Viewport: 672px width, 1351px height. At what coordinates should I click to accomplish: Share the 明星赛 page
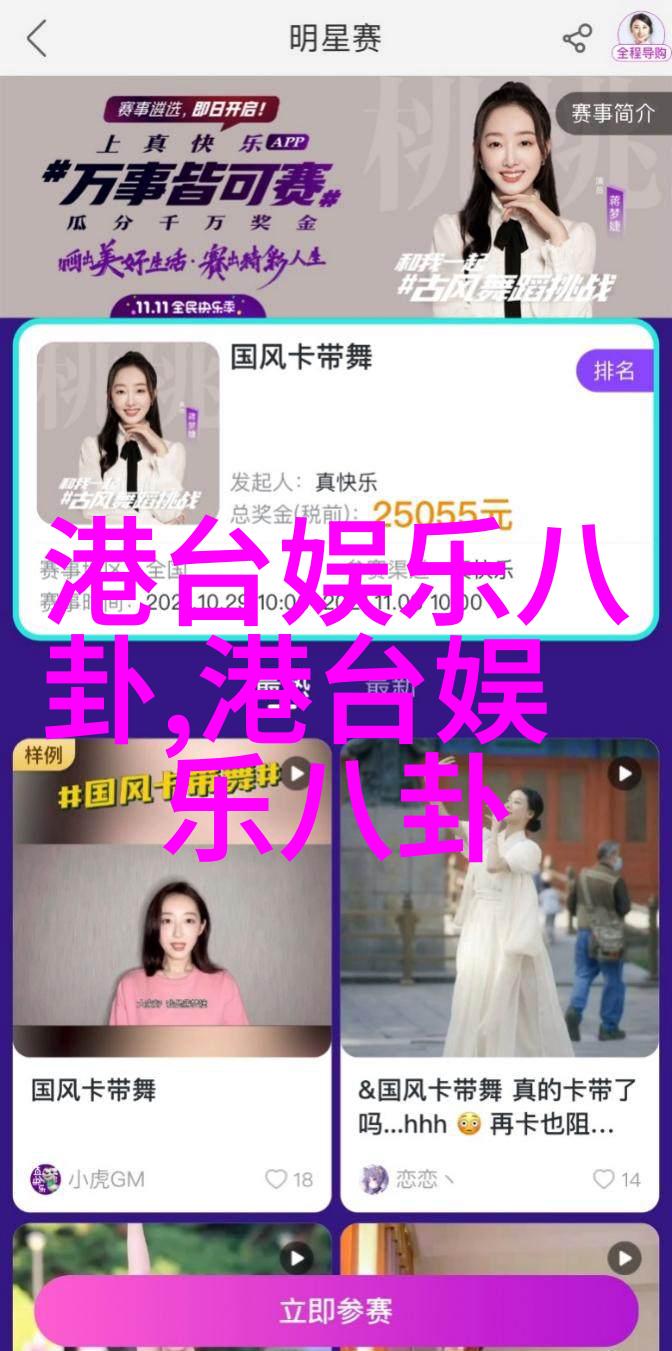(577, 39)
